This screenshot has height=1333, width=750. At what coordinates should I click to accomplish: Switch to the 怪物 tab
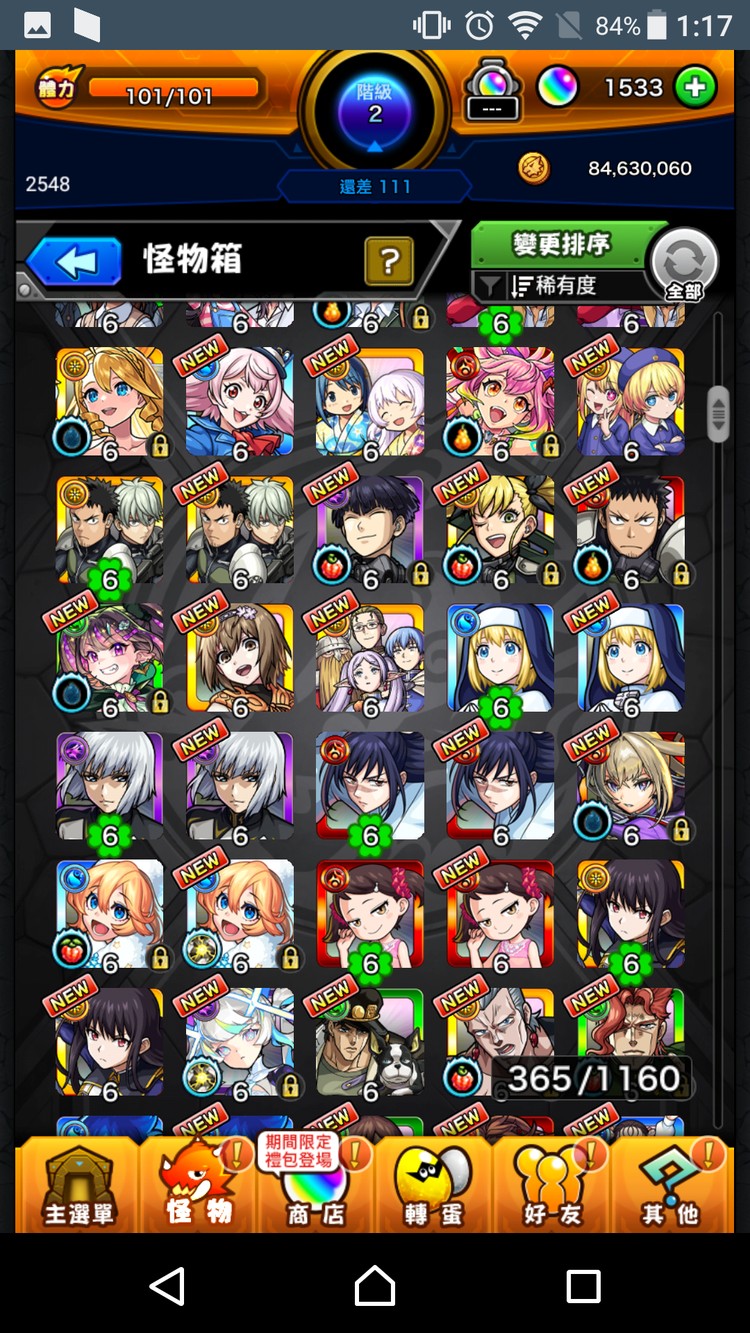(198, 1190)
